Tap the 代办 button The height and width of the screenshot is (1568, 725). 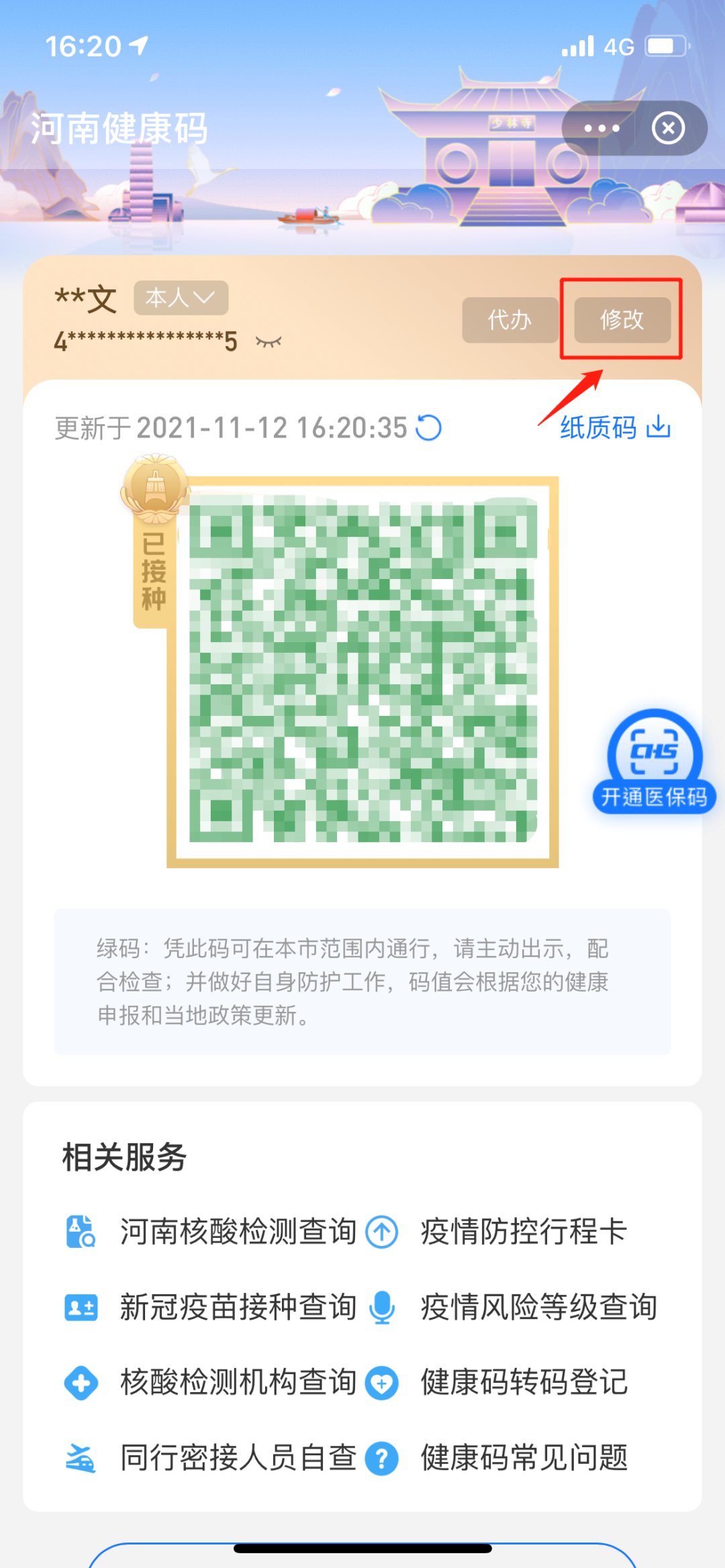(x=510, y=320)
